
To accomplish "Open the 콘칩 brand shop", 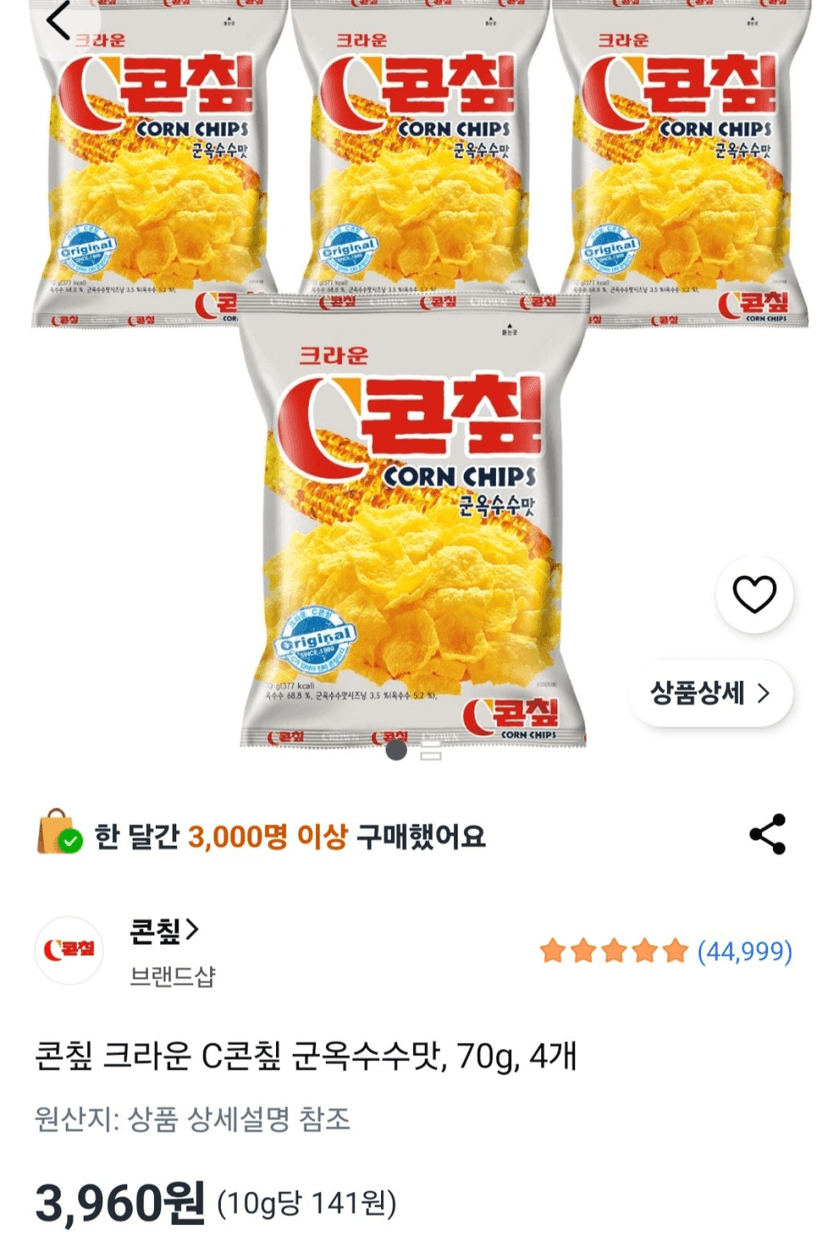I will 164,931.
